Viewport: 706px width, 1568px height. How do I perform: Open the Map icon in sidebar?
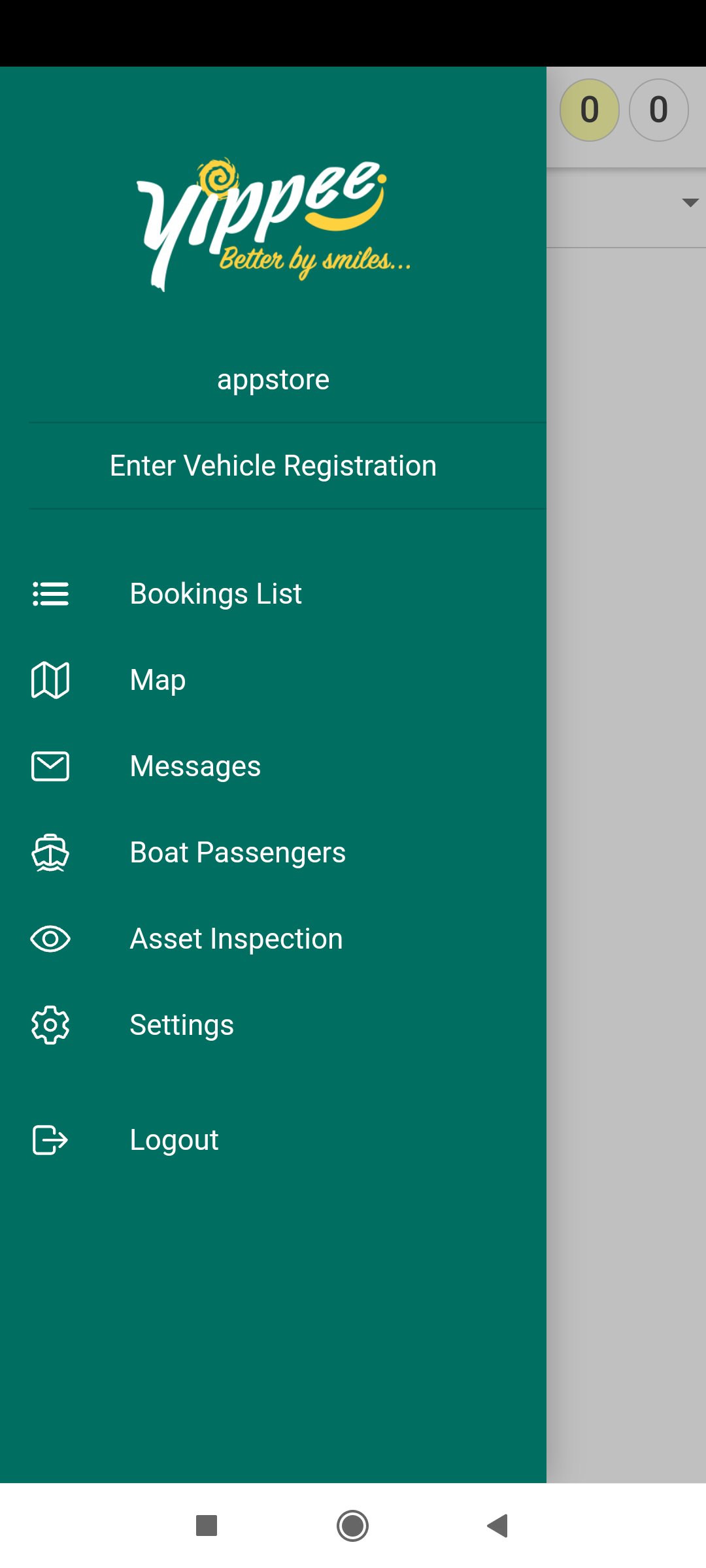[x=50, y=679]
